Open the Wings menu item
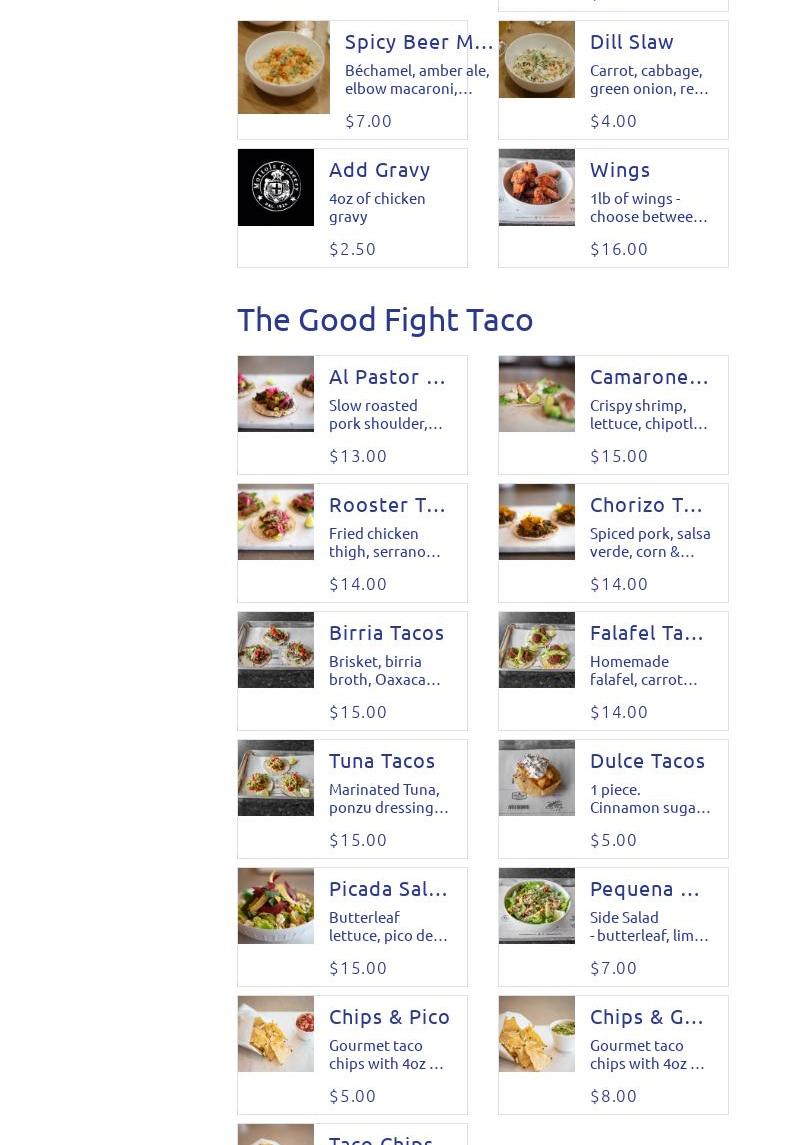Screen dimensions: 785x1145 point(613,208)
